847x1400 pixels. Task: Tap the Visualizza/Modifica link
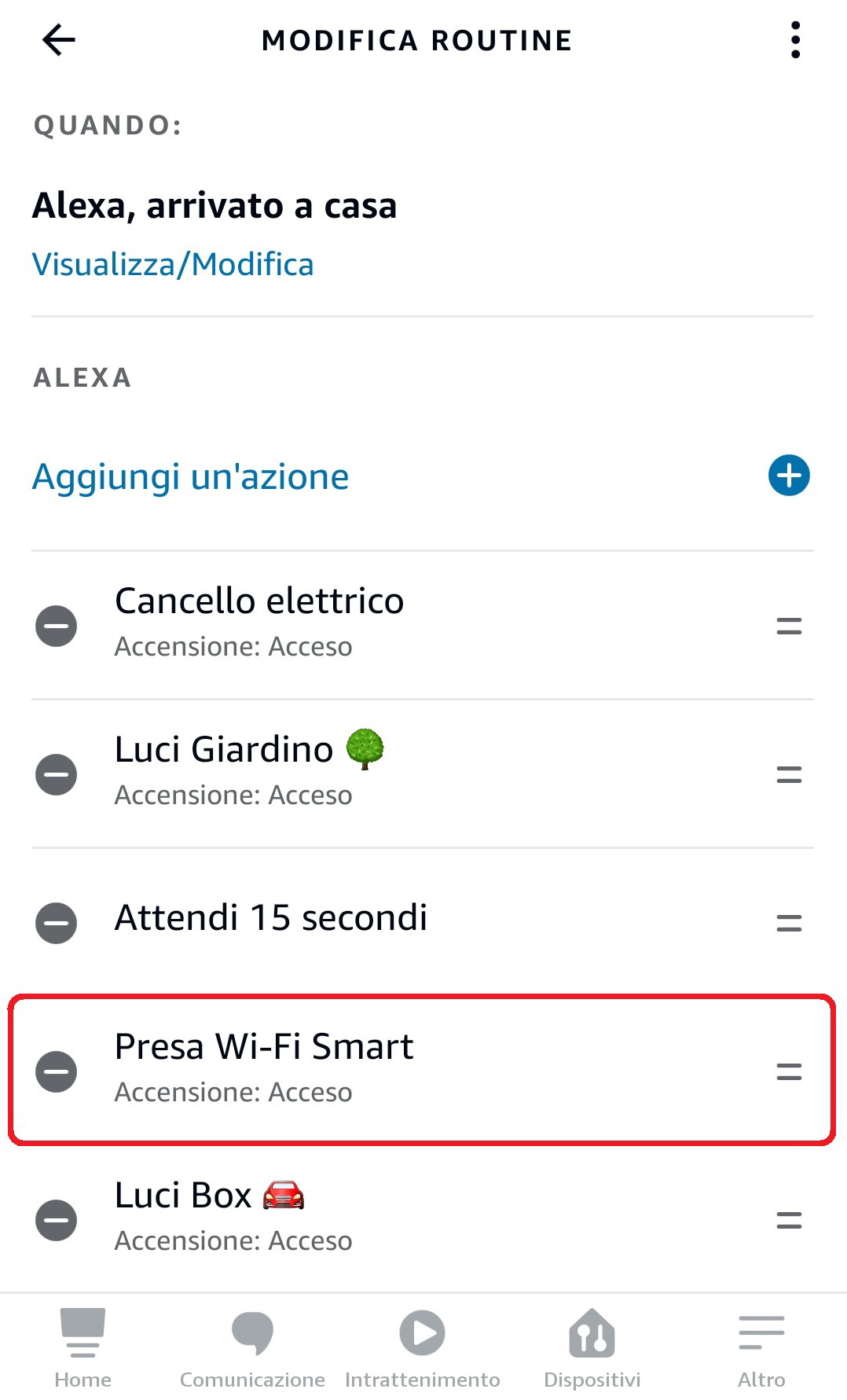tap(173, 264)
